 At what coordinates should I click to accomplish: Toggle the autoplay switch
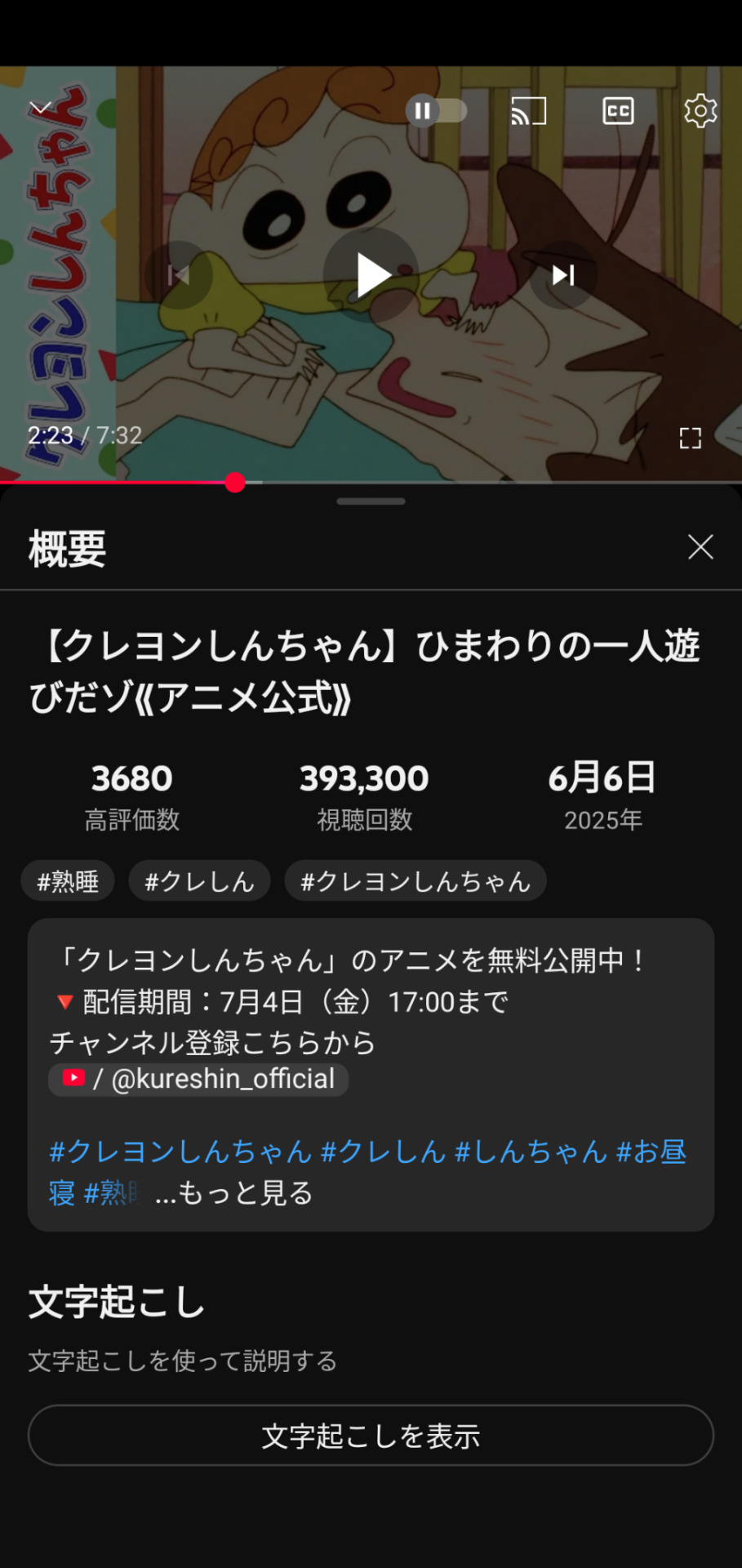coord(437,110)
